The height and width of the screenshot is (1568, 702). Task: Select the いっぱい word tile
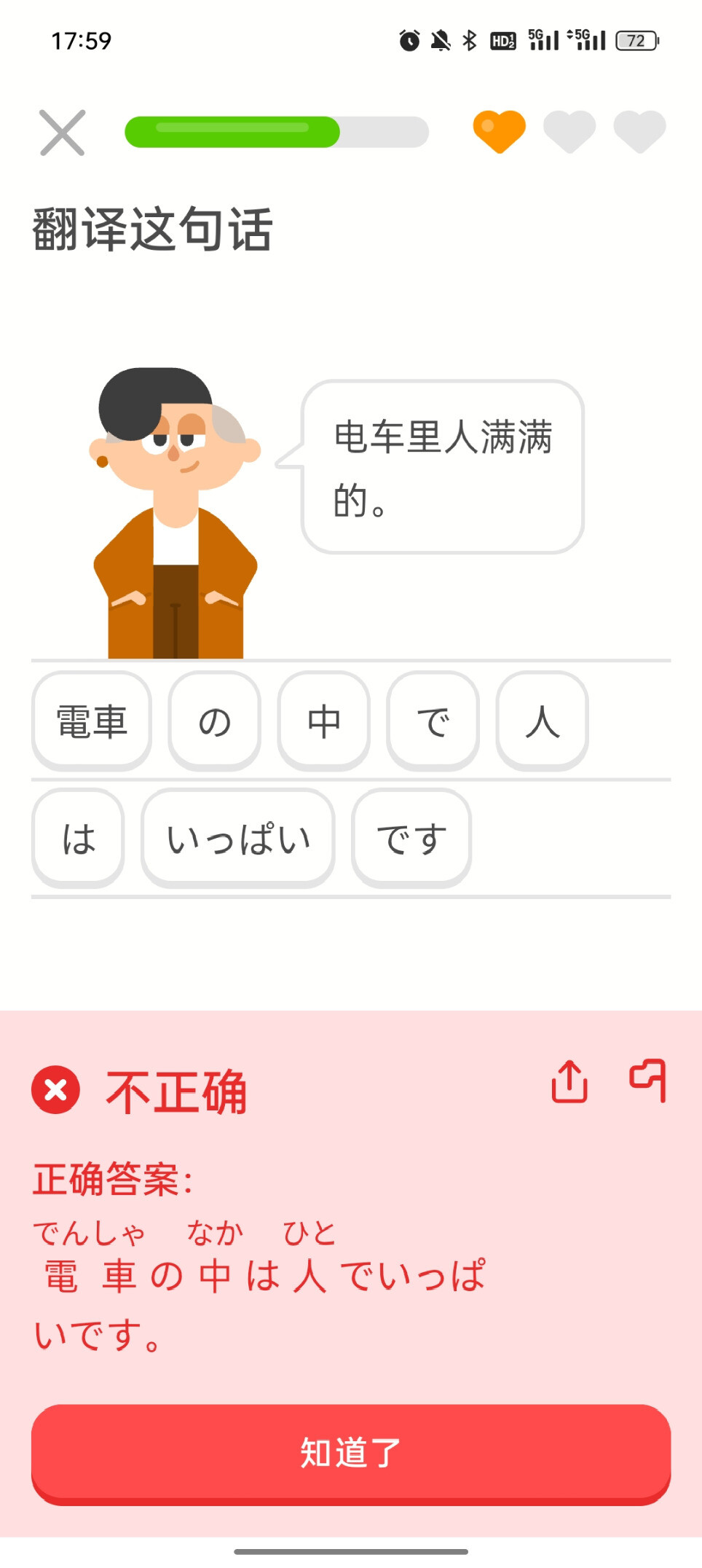[238, 838]
